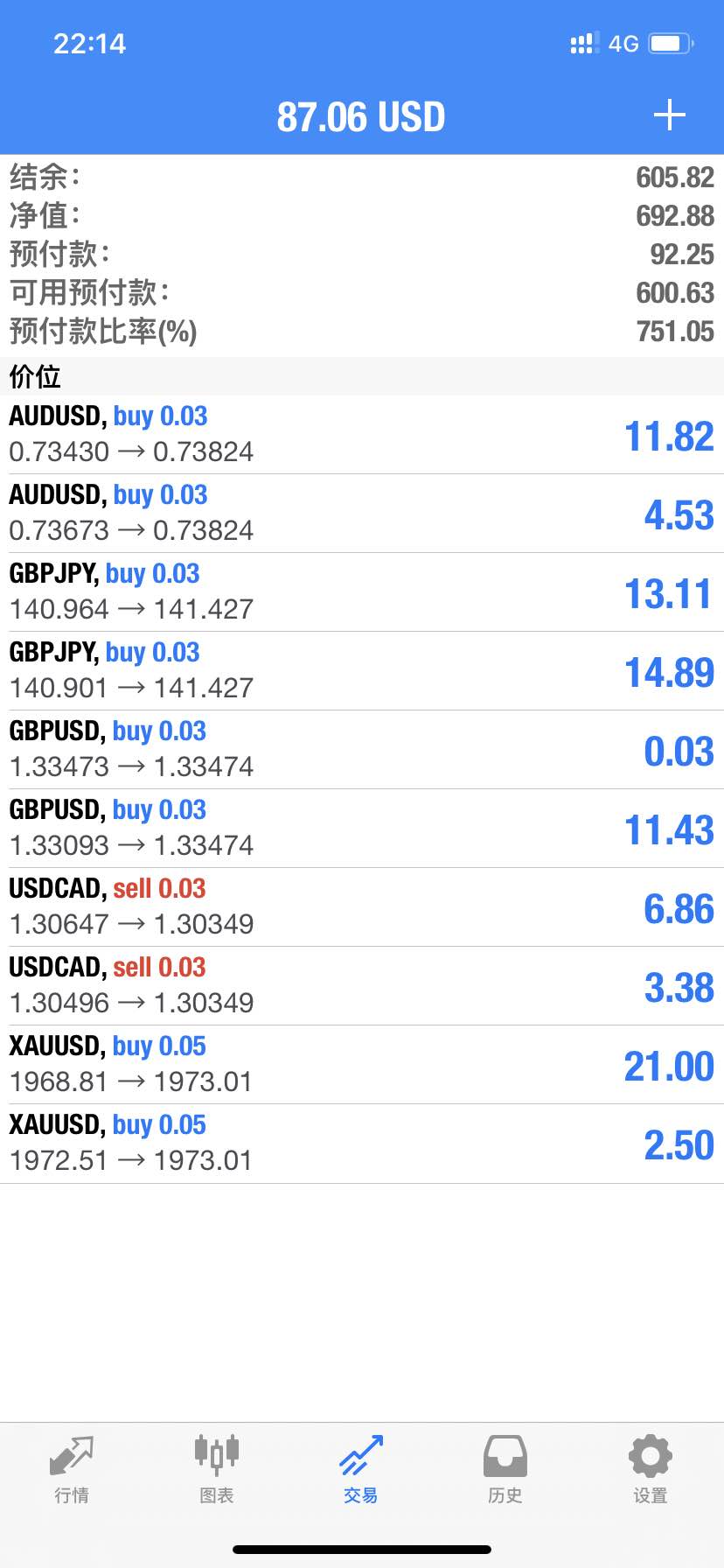This screenshot has height=1568, width=724.
Task: Open the GBPUSD position with profit 11.43
Action: point(362,829)
